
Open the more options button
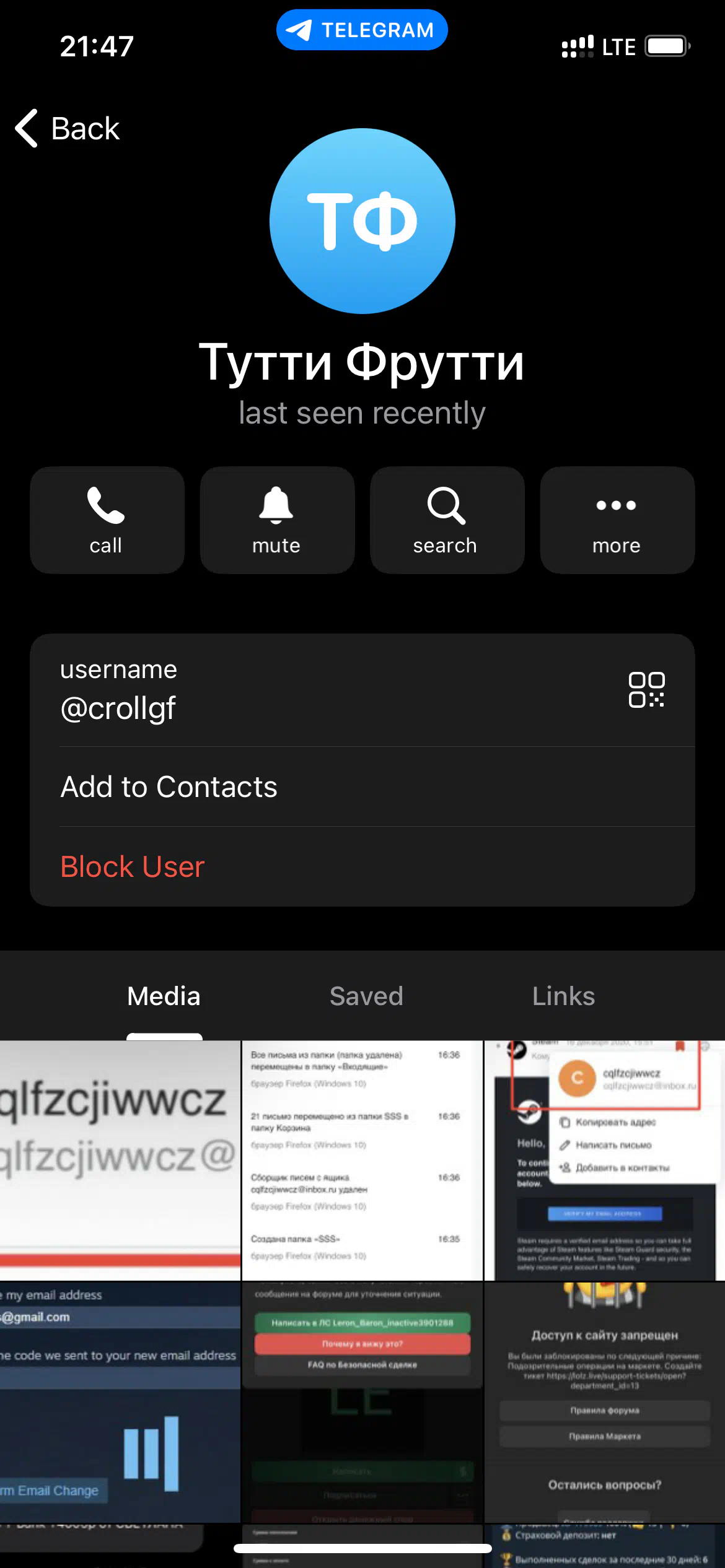tap(617, 520)
